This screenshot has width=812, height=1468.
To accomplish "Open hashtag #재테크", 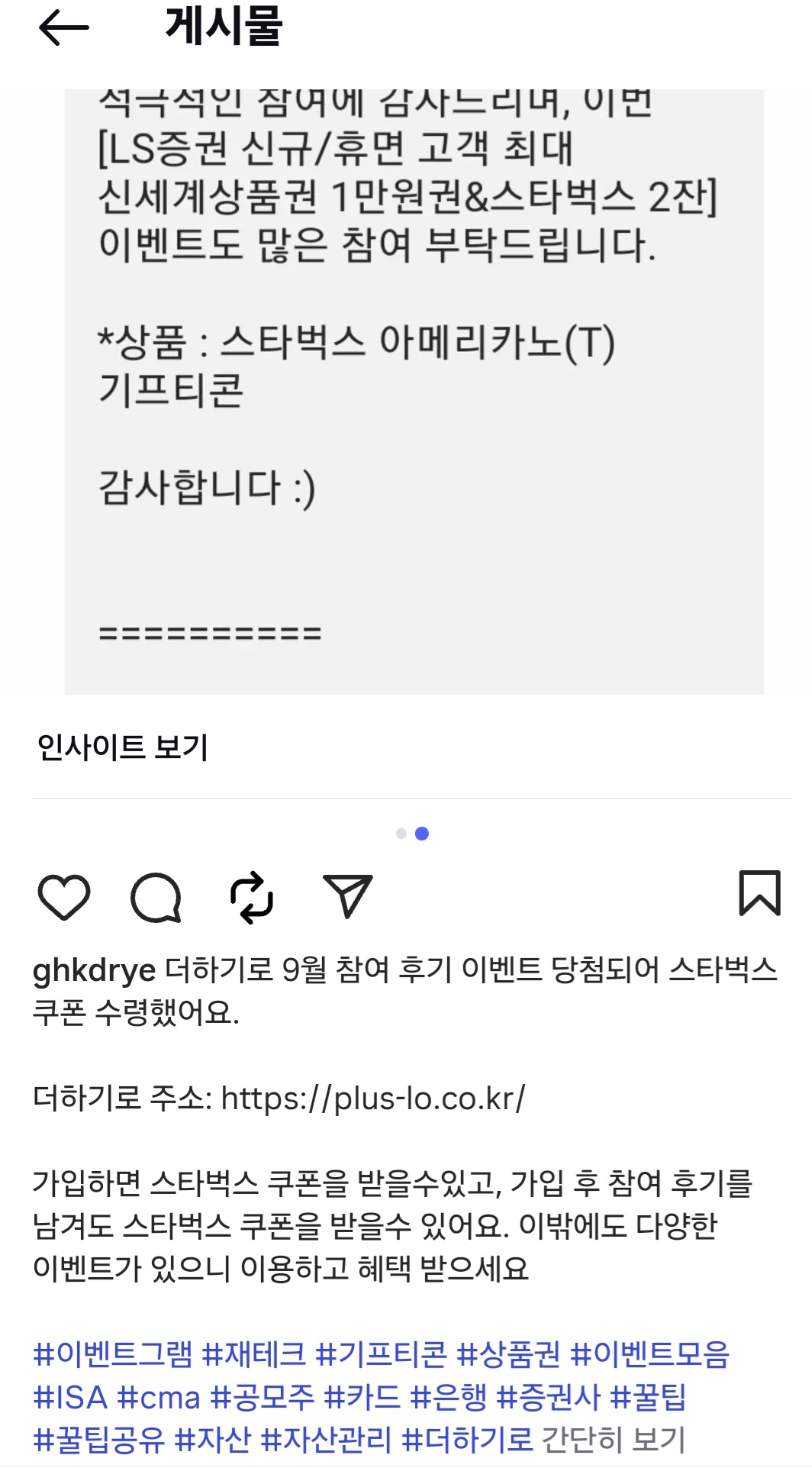I will point(253,1353).
